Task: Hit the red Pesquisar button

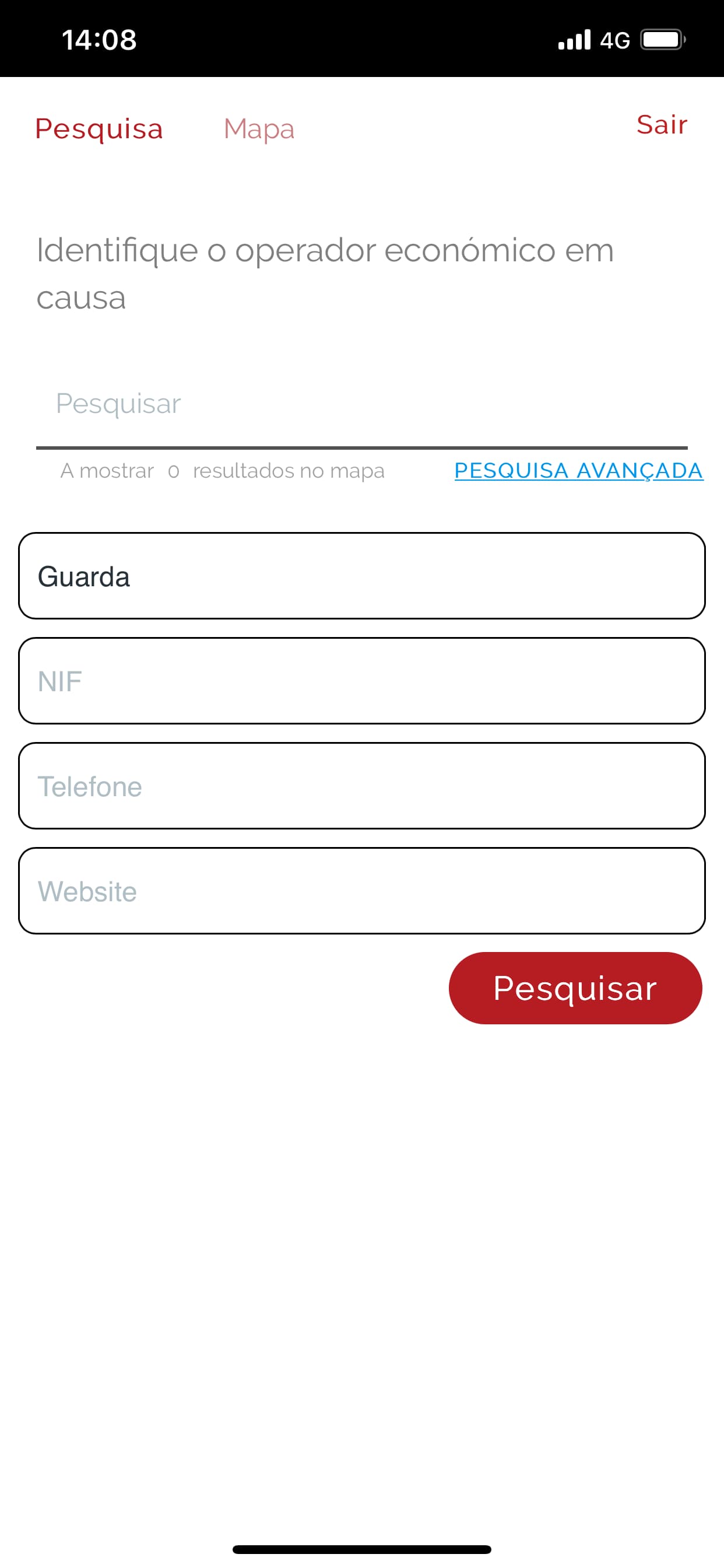Action: pyautogui.click(x=575, y=988)
